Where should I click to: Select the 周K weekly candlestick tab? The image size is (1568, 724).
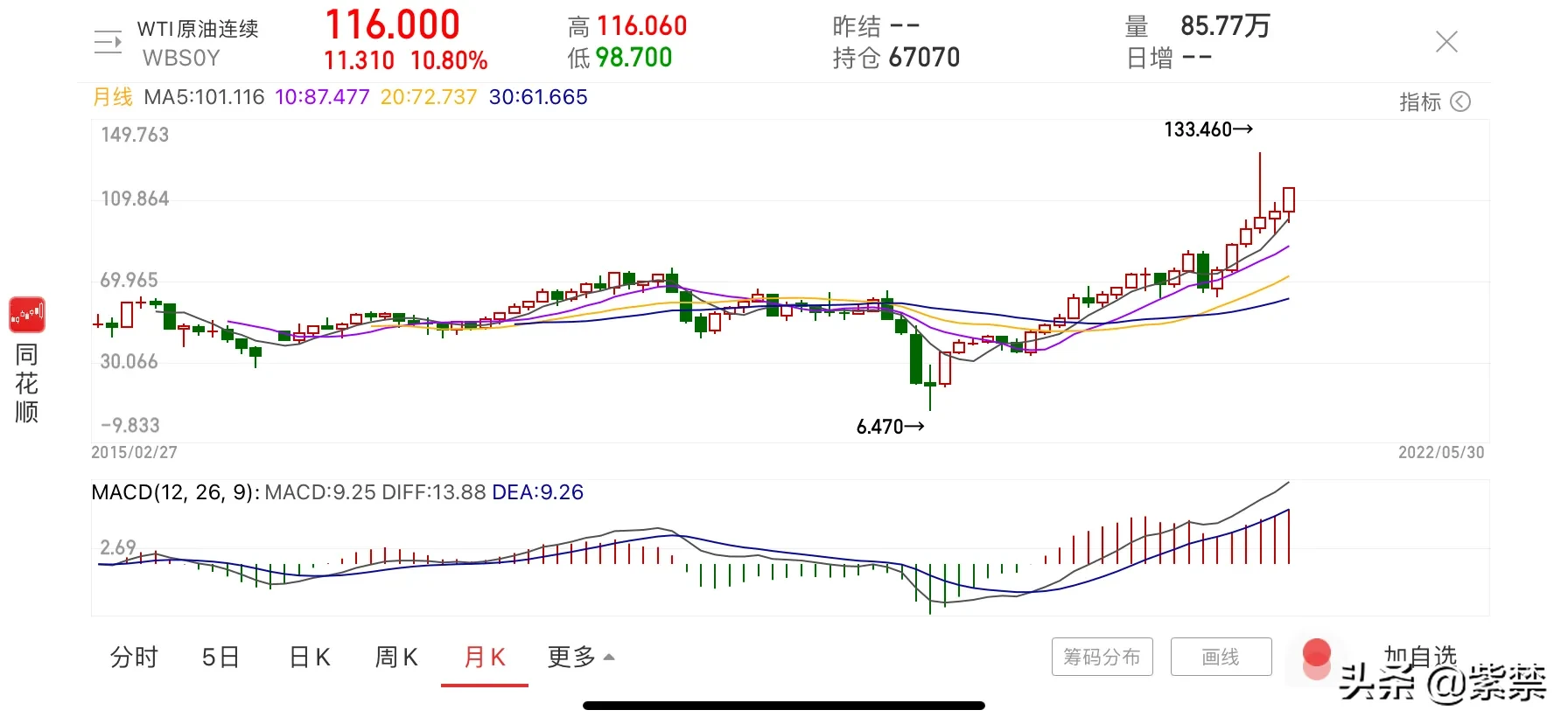point(396,657)
